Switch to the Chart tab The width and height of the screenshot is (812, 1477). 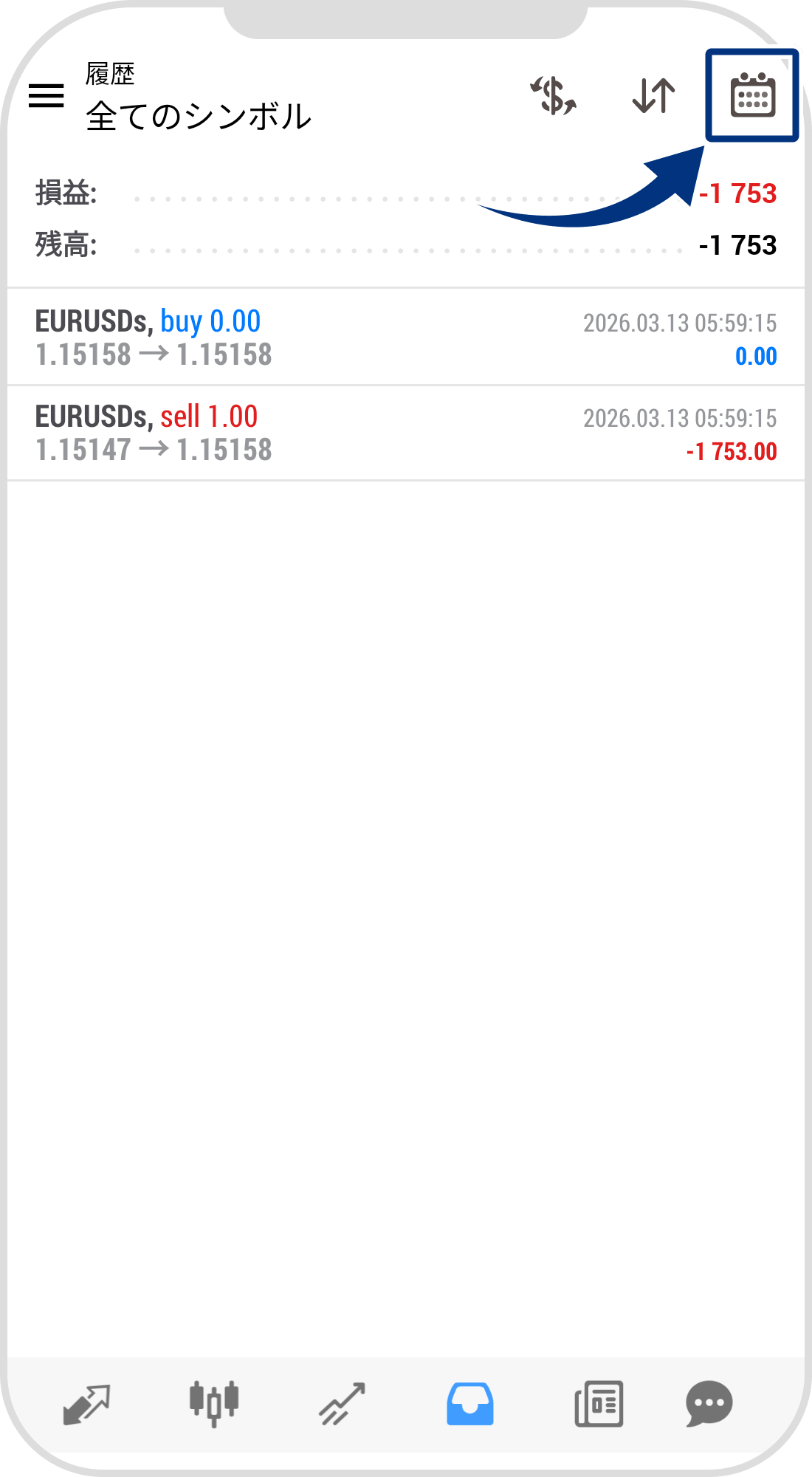(x=214, y=1404)
